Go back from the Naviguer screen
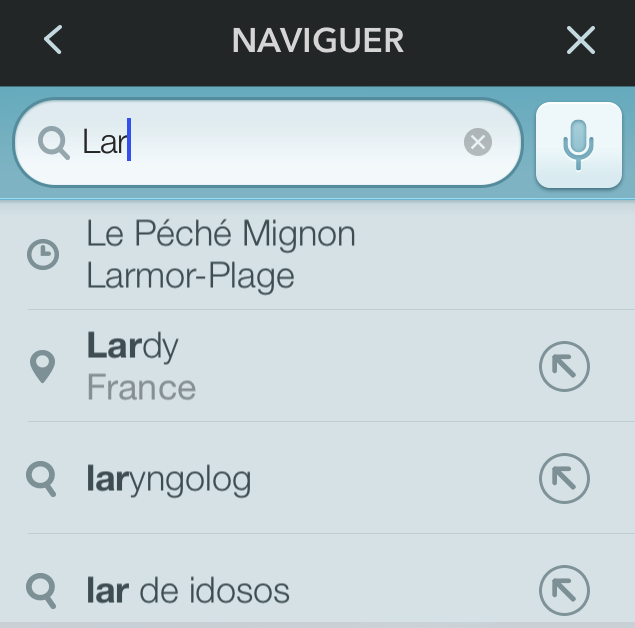This screenshot has height=628, width=635. [54, 41]
